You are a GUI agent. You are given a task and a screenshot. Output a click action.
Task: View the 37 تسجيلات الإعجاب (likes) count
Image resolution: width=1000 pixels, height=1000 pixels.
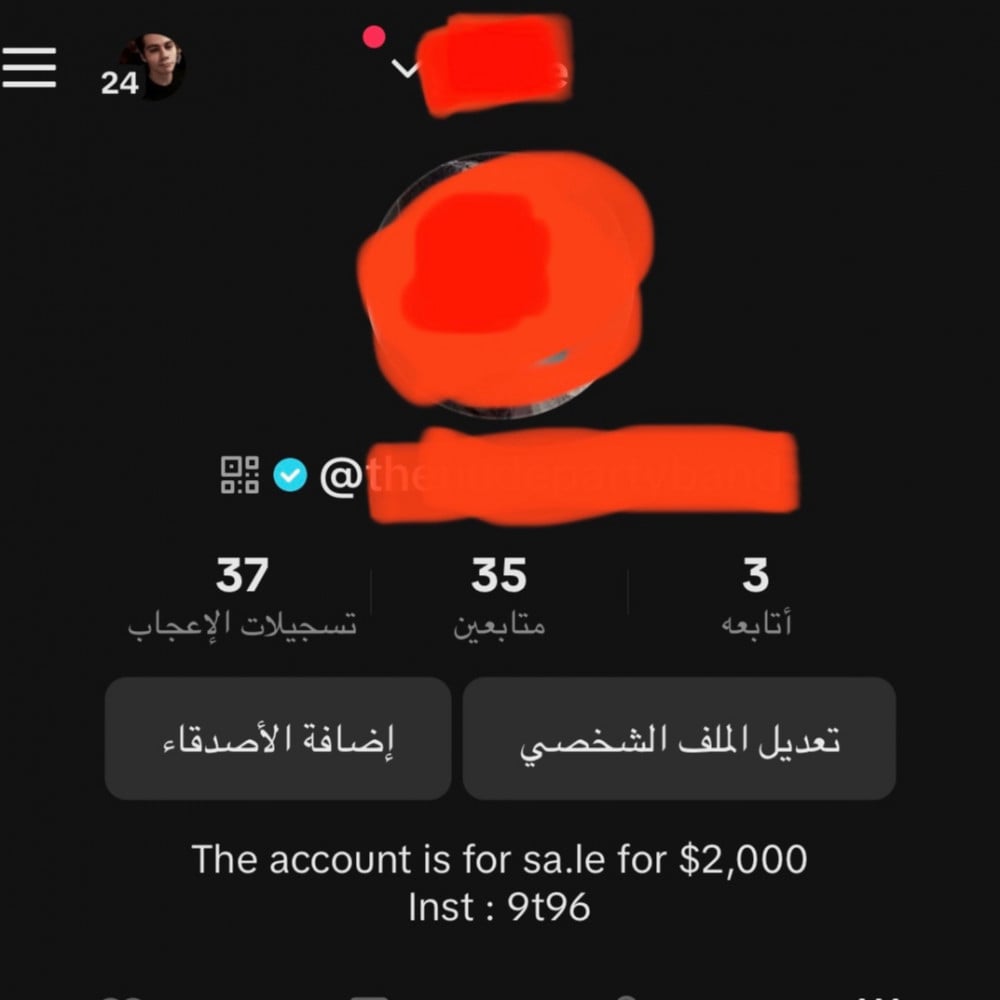click(242, 598)
